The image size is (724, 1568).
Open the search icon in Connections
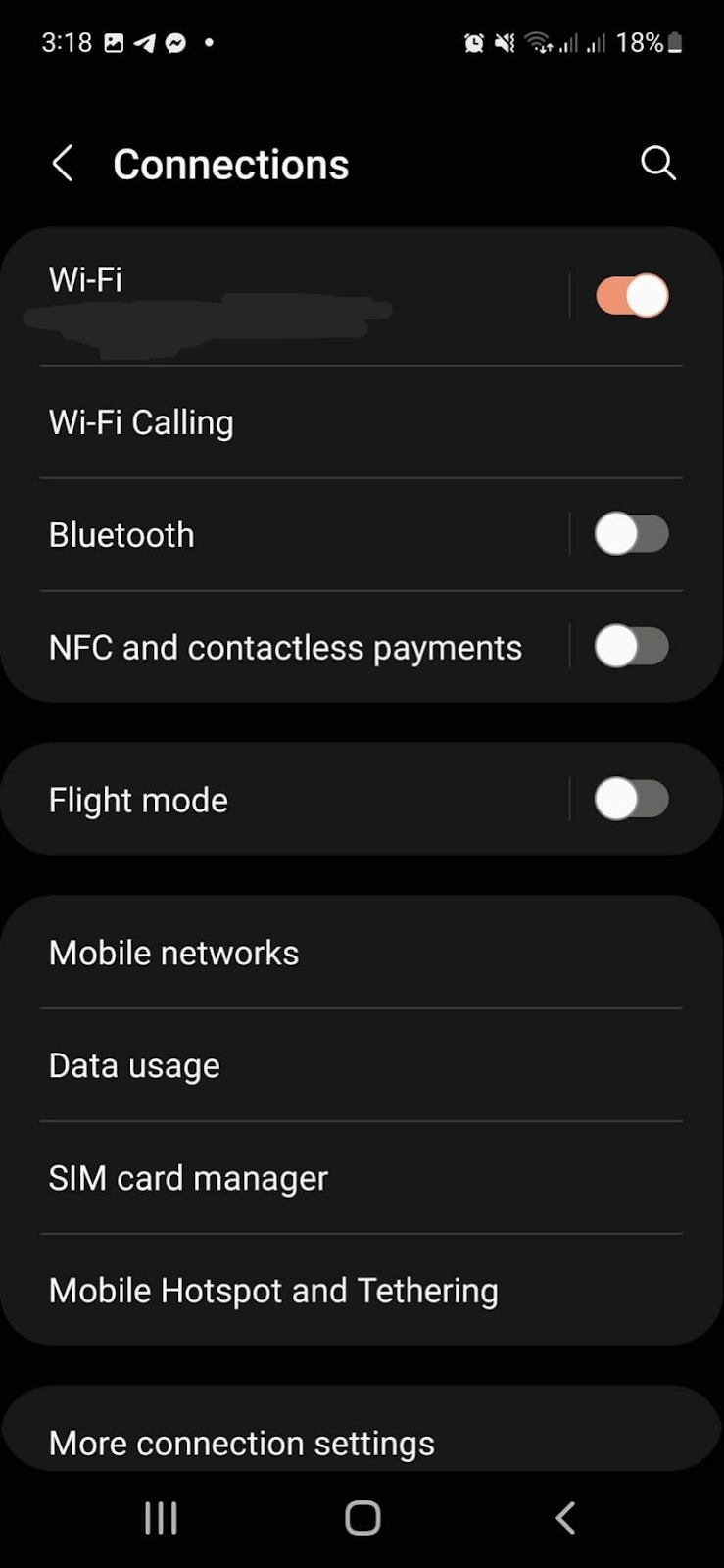(x=658, y=163)
